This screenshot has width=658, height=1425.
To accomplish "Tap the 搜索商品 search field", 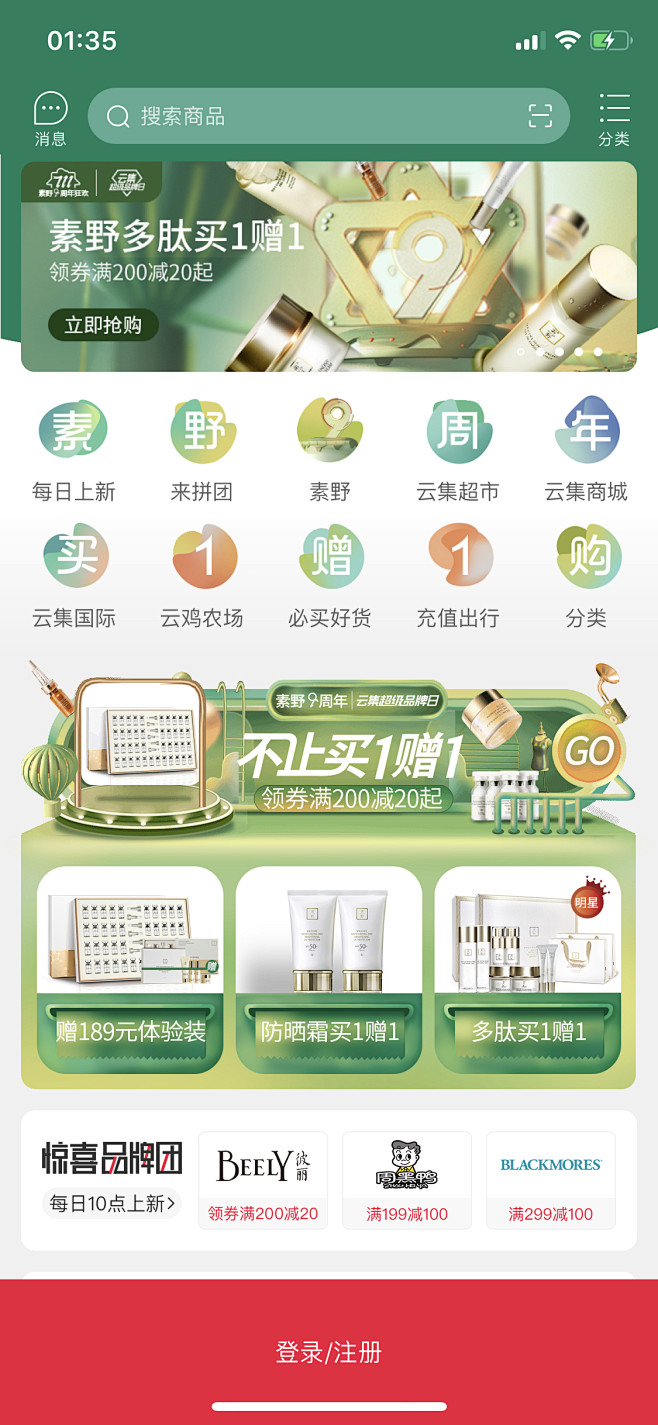I will coord(328,116).
